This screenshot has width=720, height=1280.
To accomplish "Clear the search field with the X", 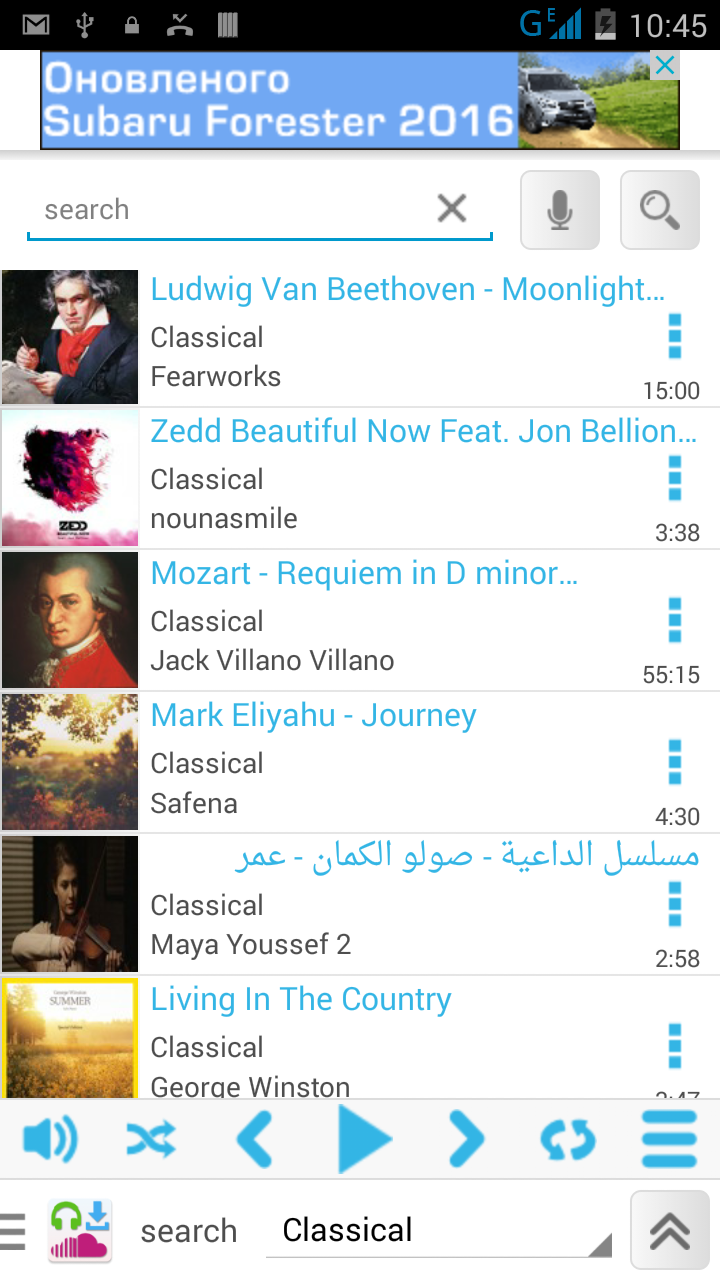I will click(452, 209).
